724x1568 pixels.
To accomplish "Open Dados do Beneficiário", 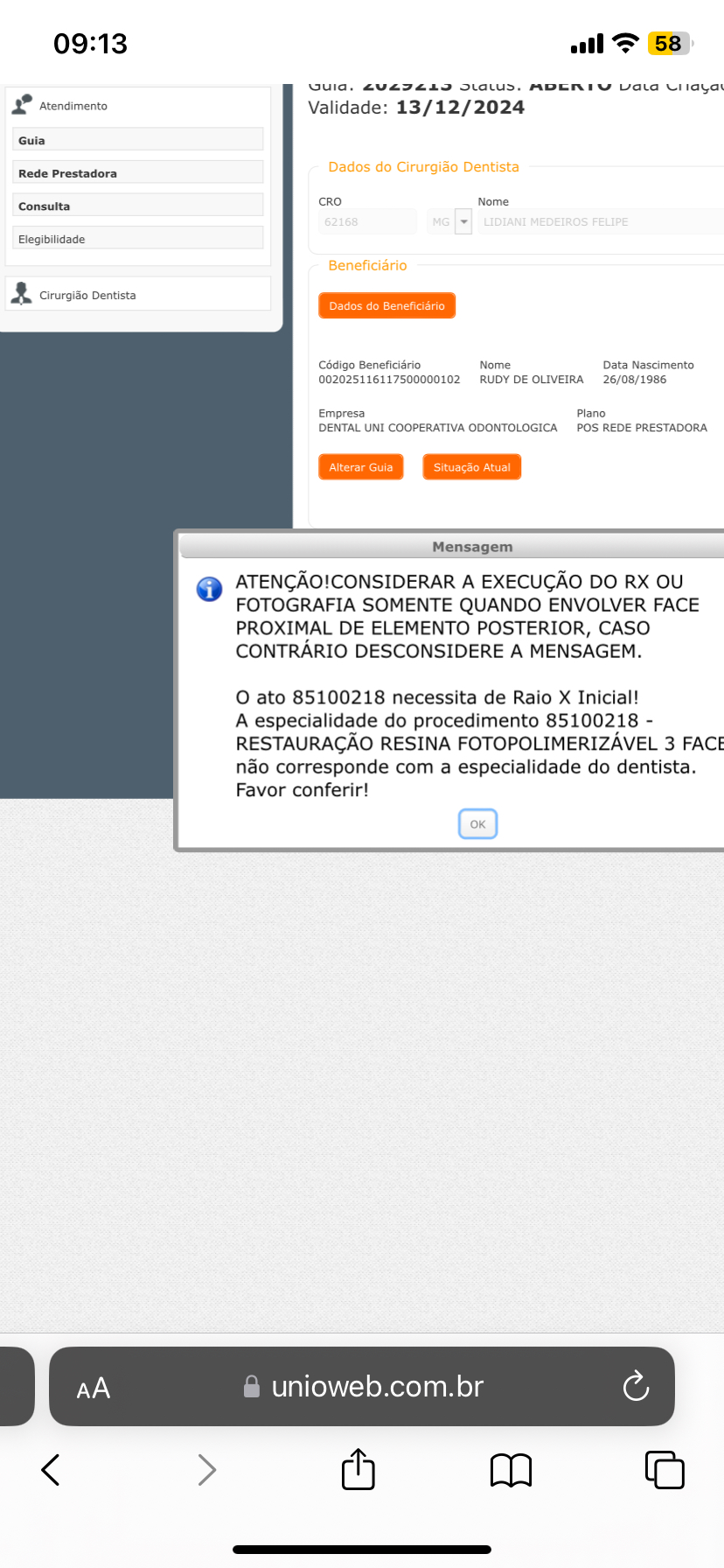I will 386,306.
